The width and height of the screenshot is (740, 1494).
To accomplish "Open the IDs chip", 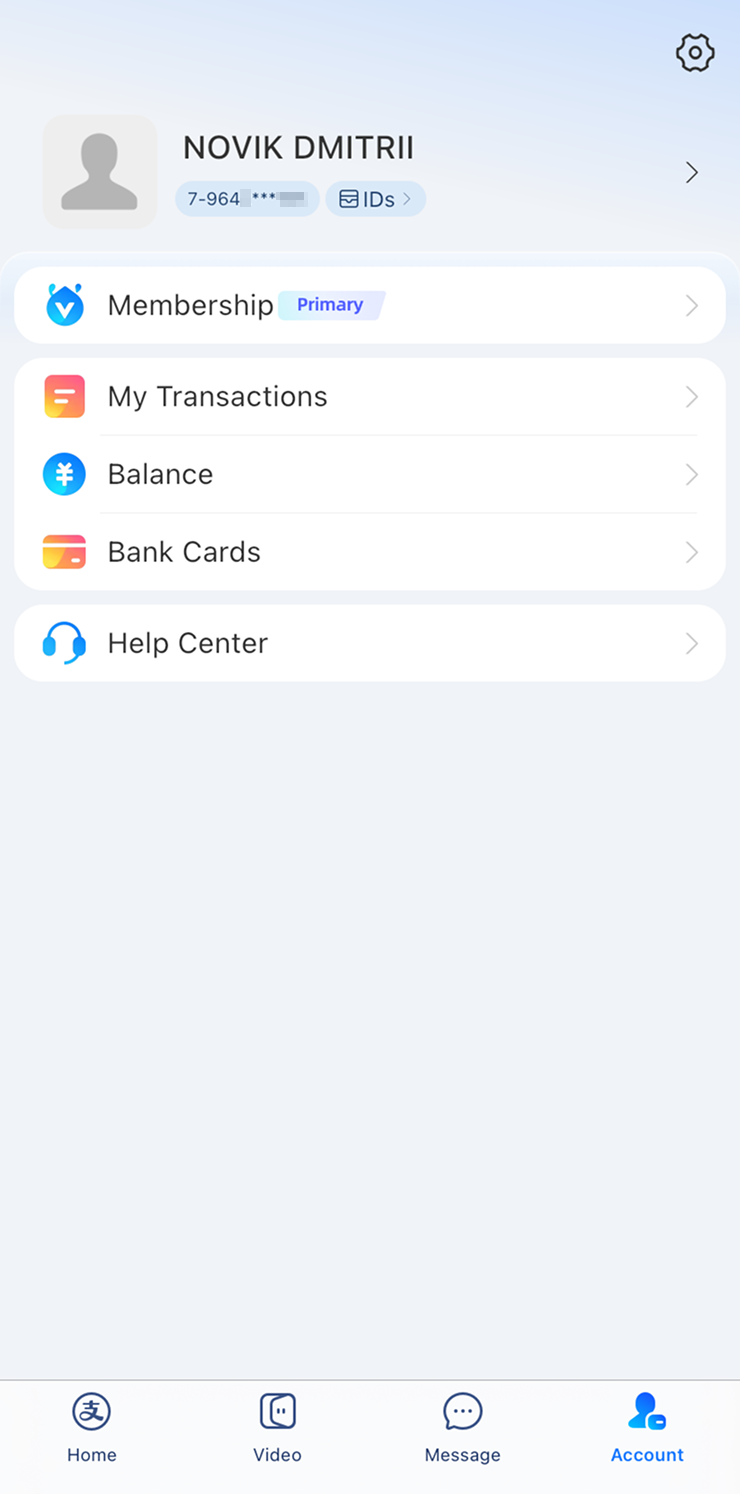I will (x=375, y=199).
